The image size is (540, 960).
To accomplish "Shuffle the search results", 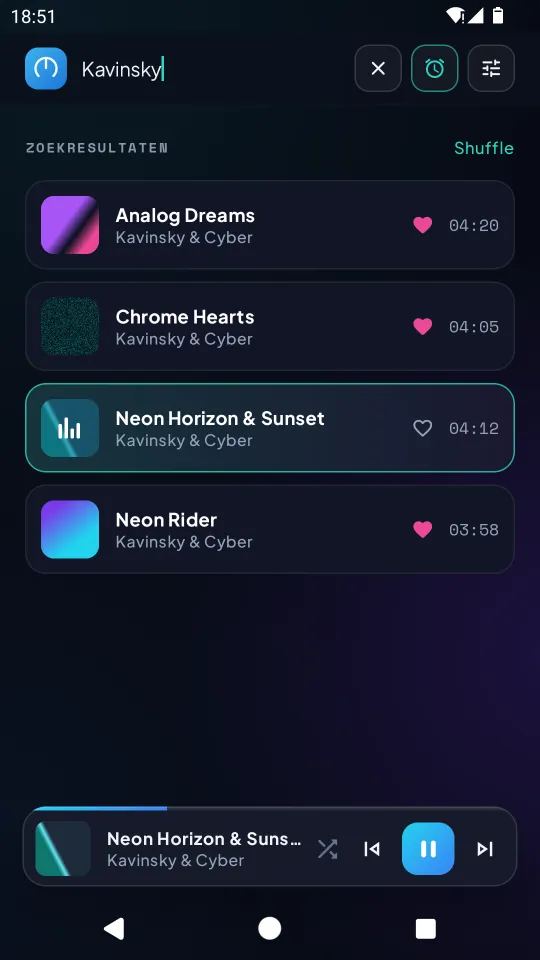I will click(x=484, y=148).
